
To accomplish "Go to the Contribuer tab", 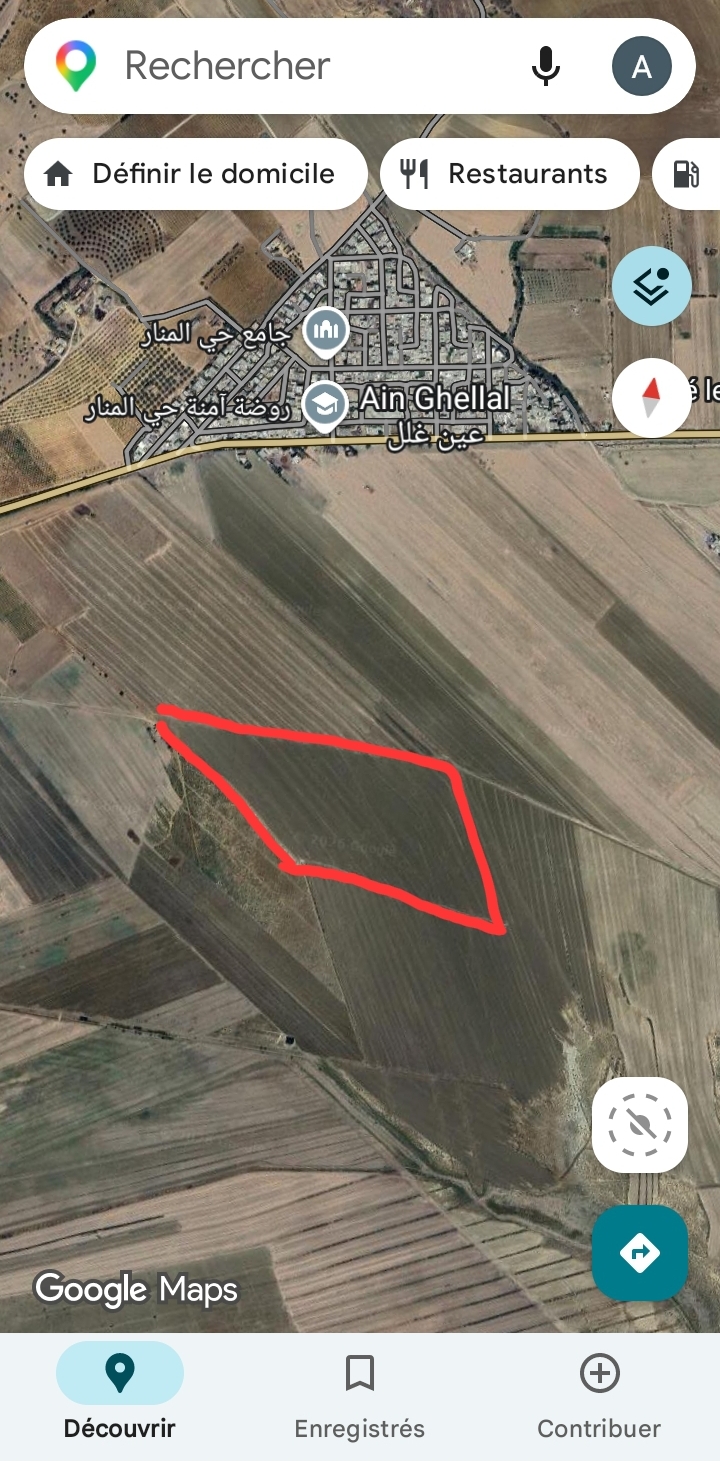I will tap(599, 1397).
